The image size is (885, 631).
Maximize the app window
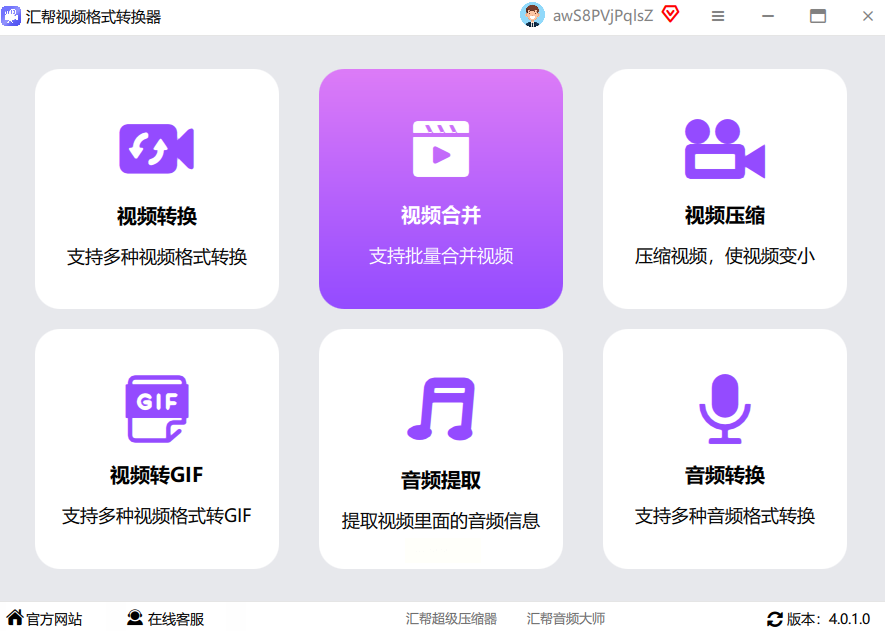(818, 16)
